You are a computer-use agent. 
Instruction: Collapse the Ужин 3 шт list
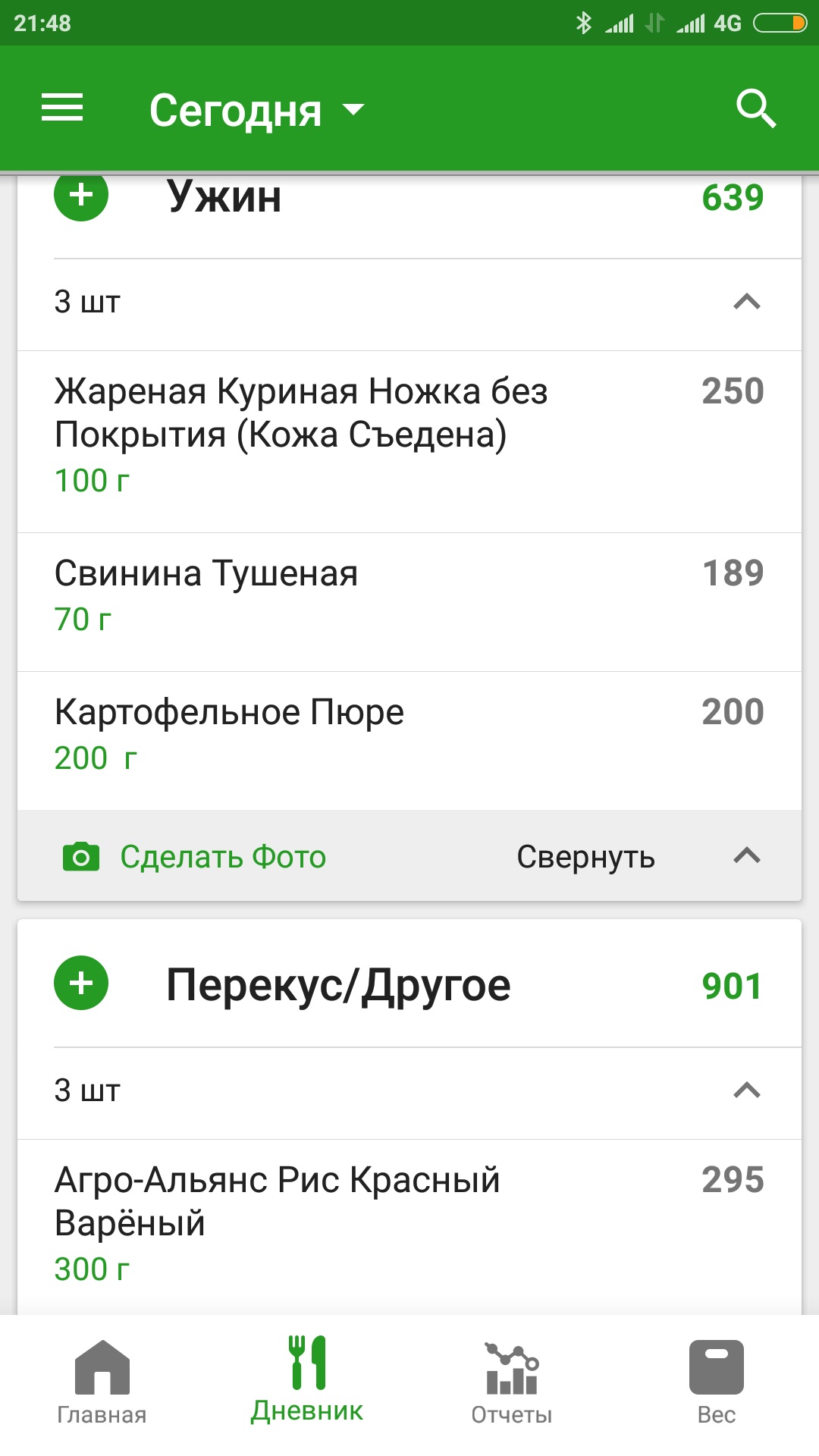(x=746, y=303)
